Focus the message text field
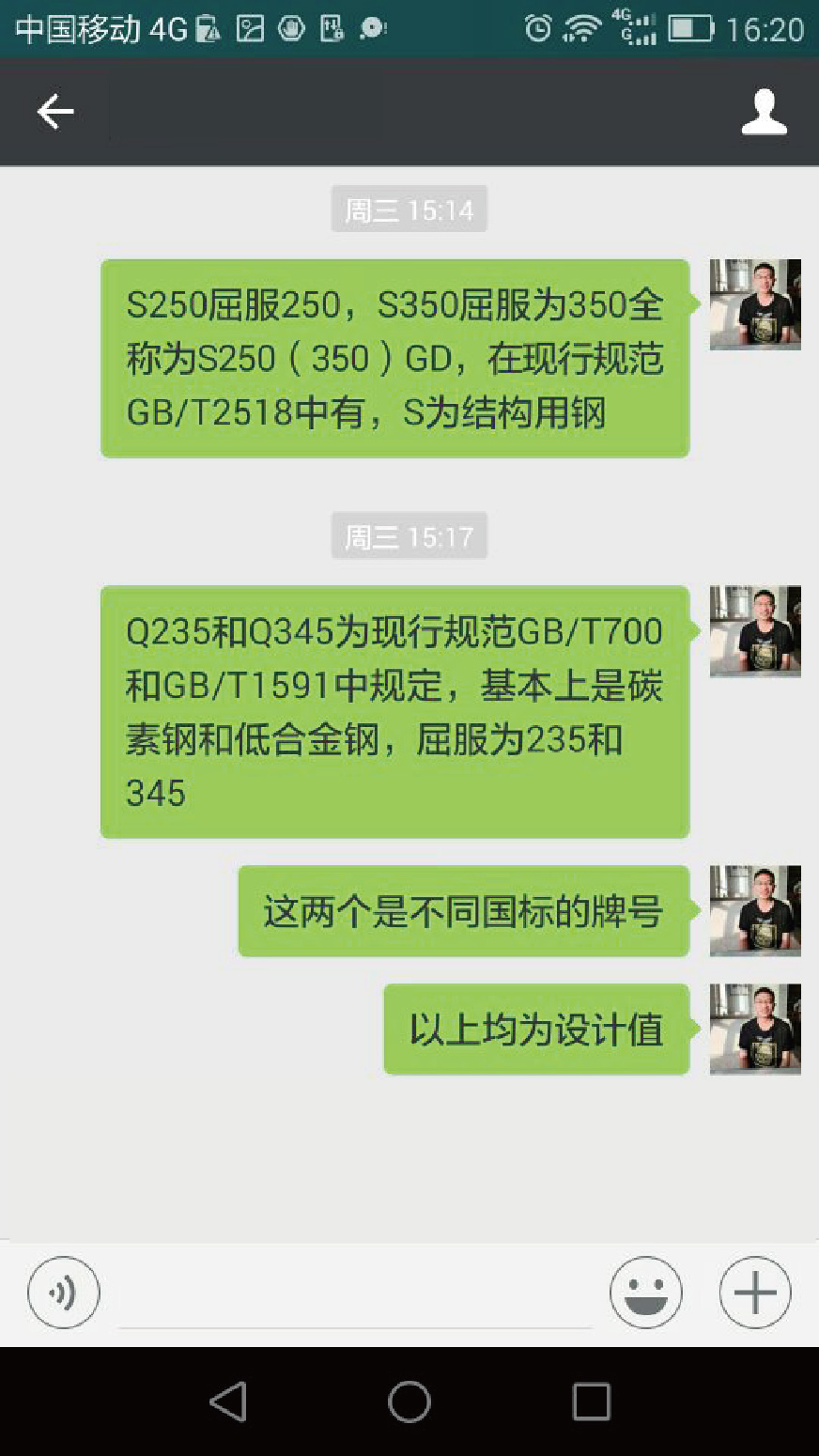Viewport: 819px width, 1456px height. (x=354, y=1296)
